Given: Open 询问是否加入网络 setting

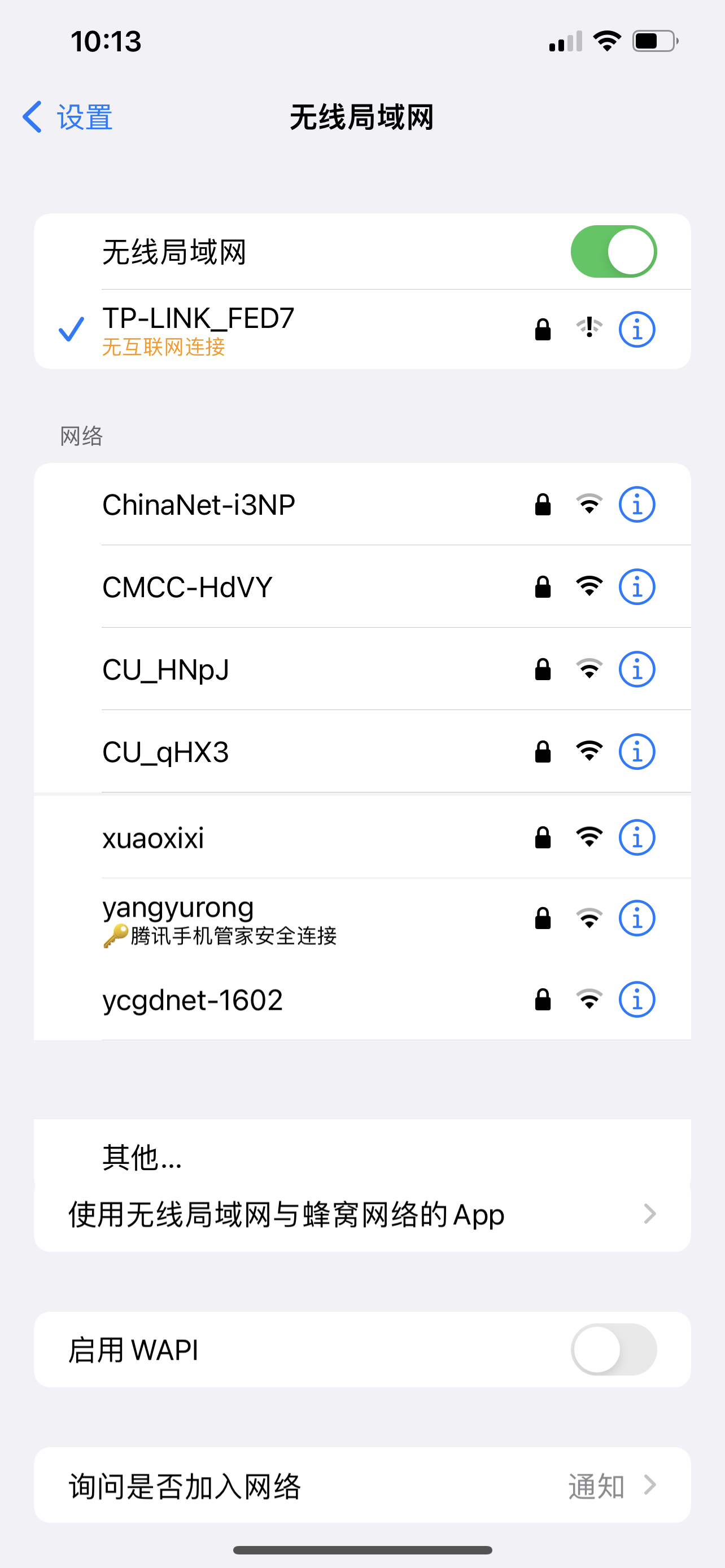Looking at the screenshot, I should 361,1485.
